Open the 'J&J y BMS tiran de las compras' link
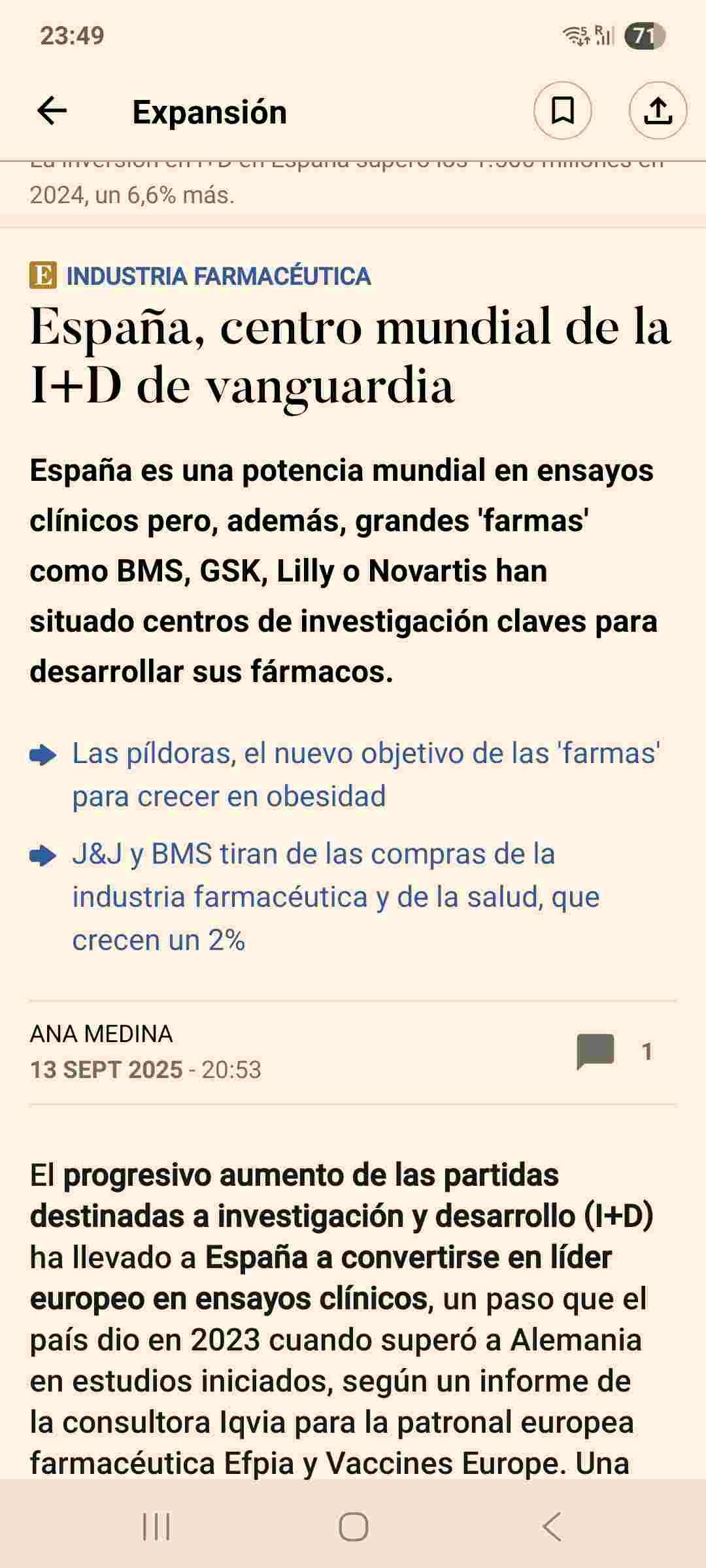 tap(335, 897)
